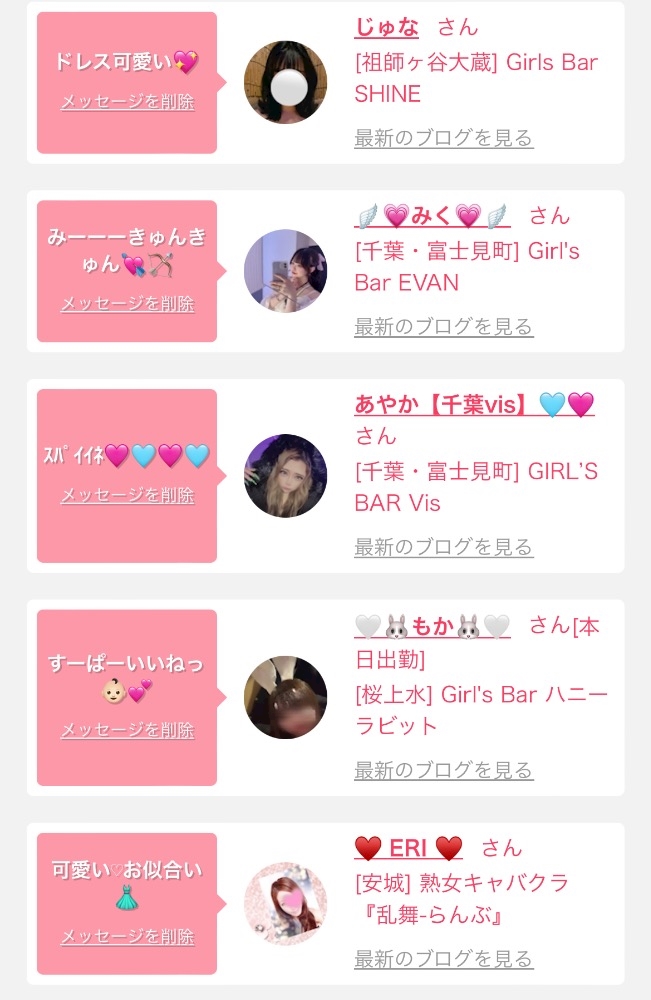View ERI's latest blog
Viewport: 651px width, 1000px height.
443,959
